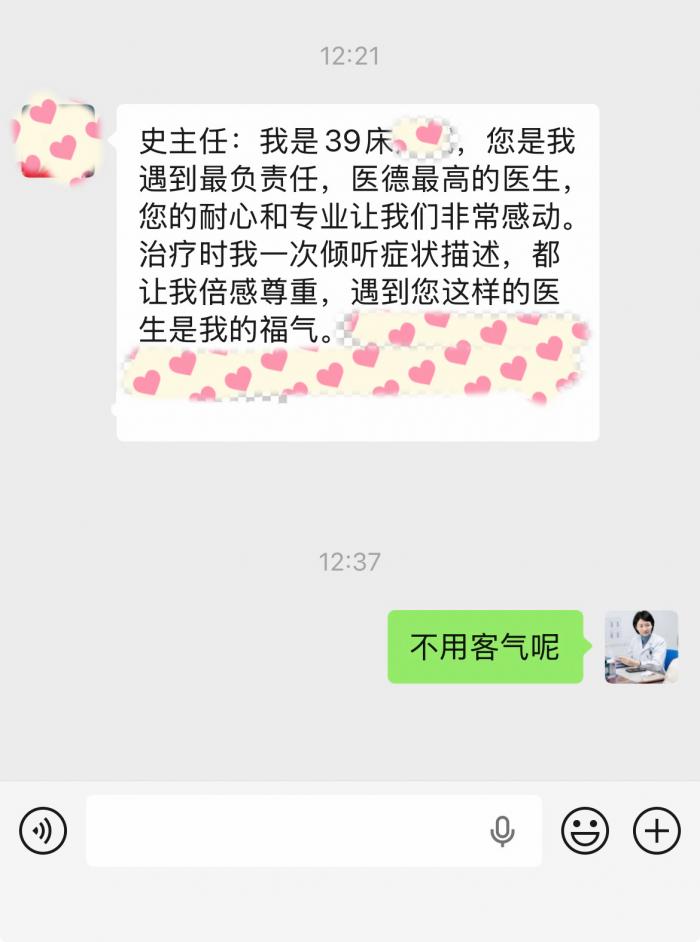700x942 pixels.
Task: Switch to voice message input
Action: pos(43,831)
